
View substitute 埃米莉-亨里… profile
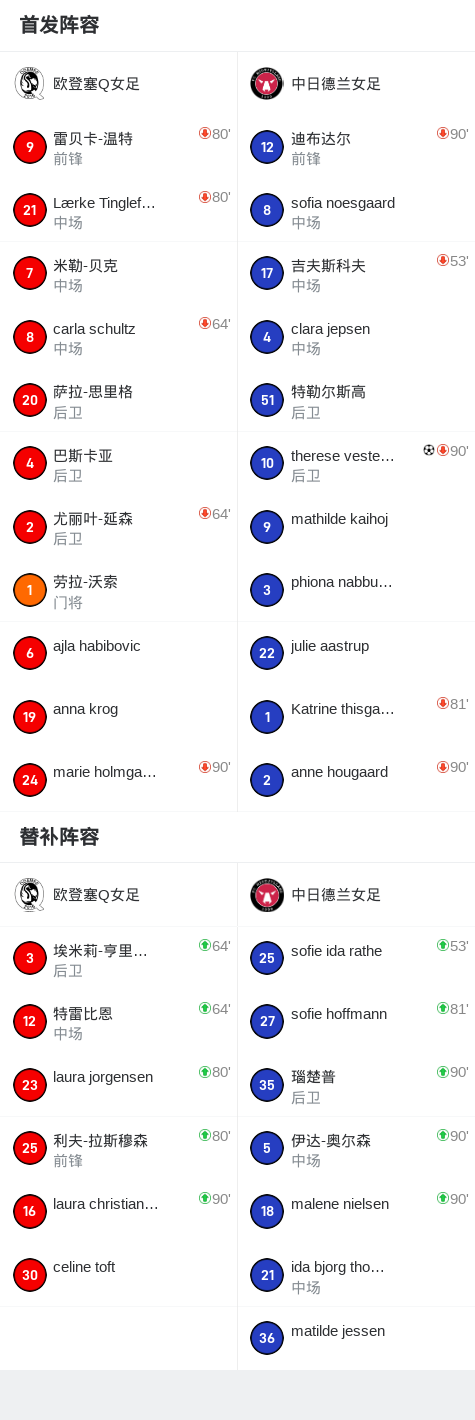click(118, 959)
